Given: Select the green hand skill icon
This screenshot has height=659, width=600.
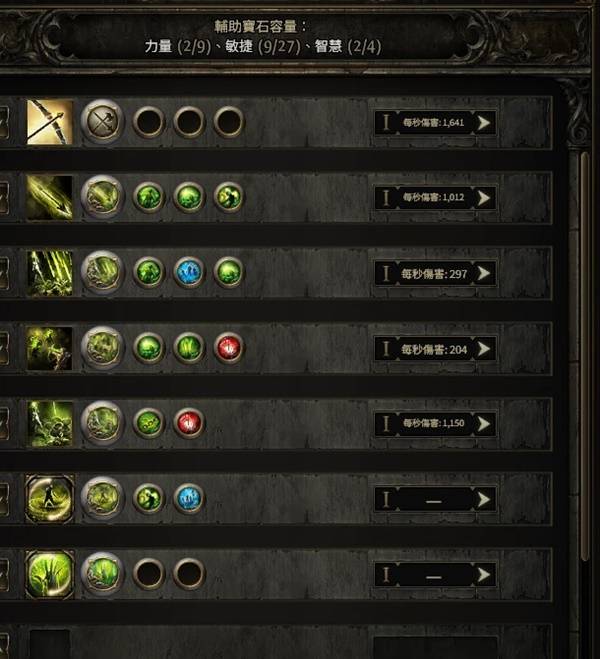Looking at the screenshot, I should tap(49, 574).
